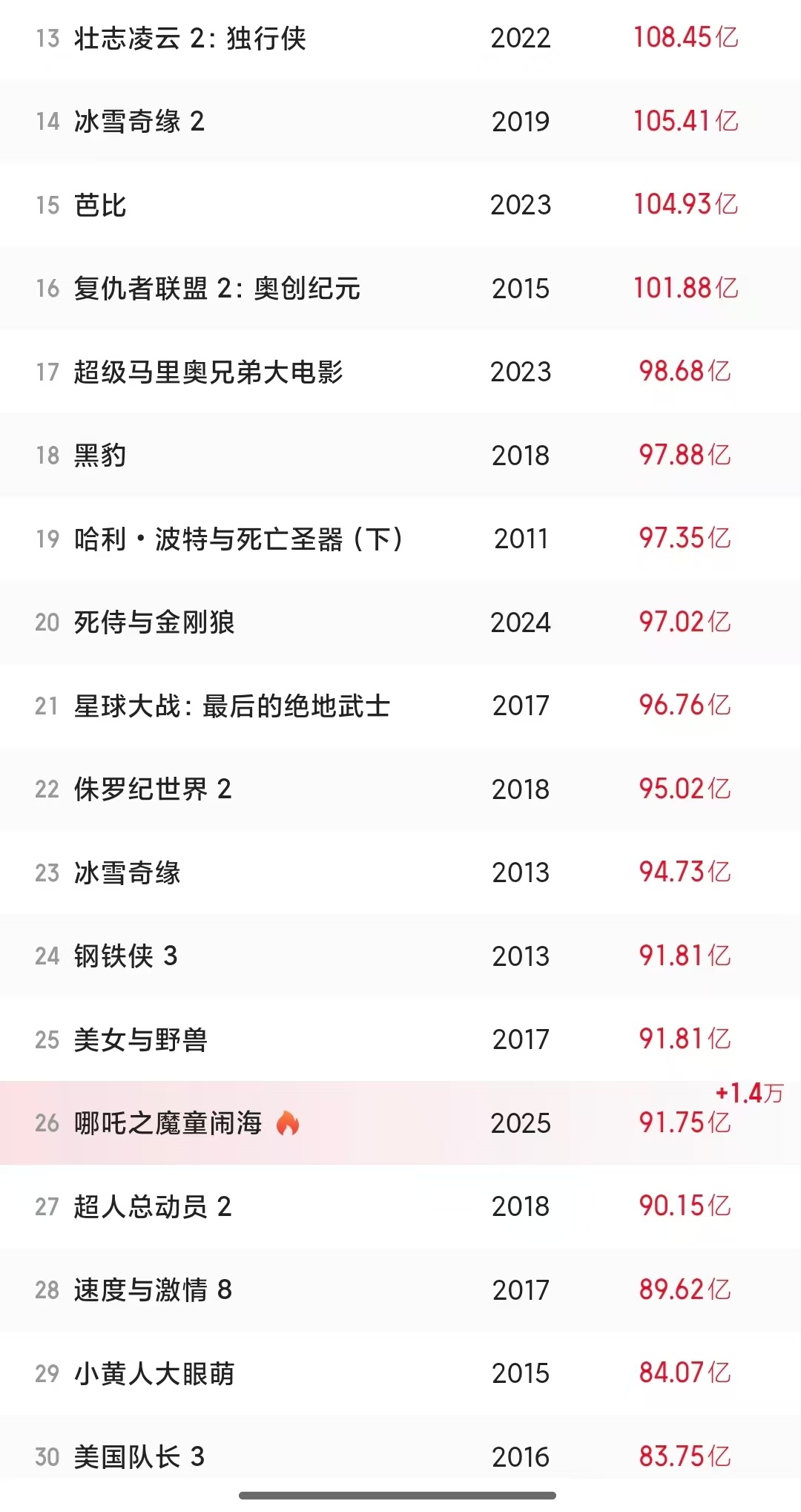Tap the 黑豹 row

coord(400,455)
